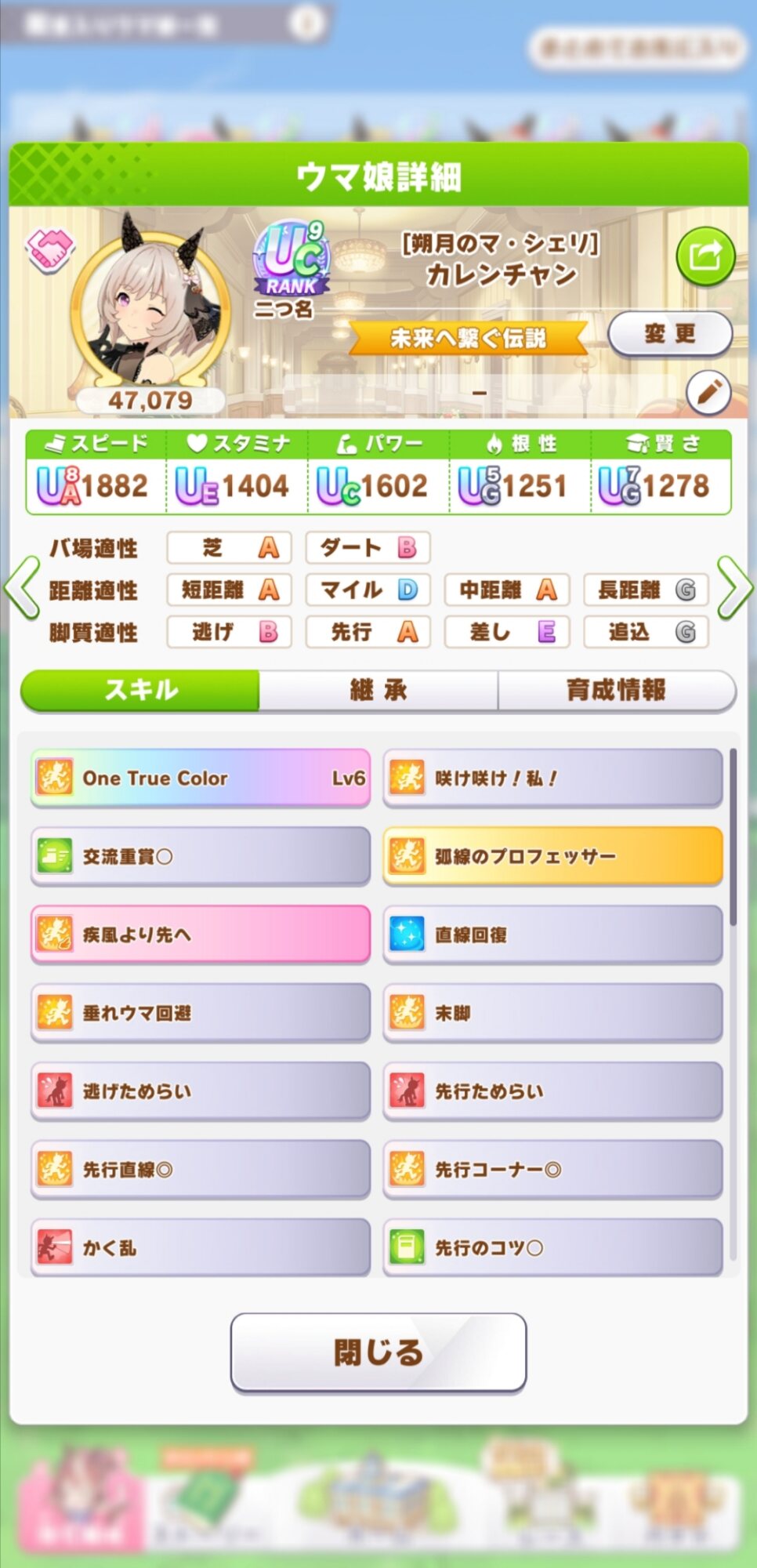This screenshot has width=757, height=1568.
Task: Close the dialog with 閉じる
Action: (378, 1352)
